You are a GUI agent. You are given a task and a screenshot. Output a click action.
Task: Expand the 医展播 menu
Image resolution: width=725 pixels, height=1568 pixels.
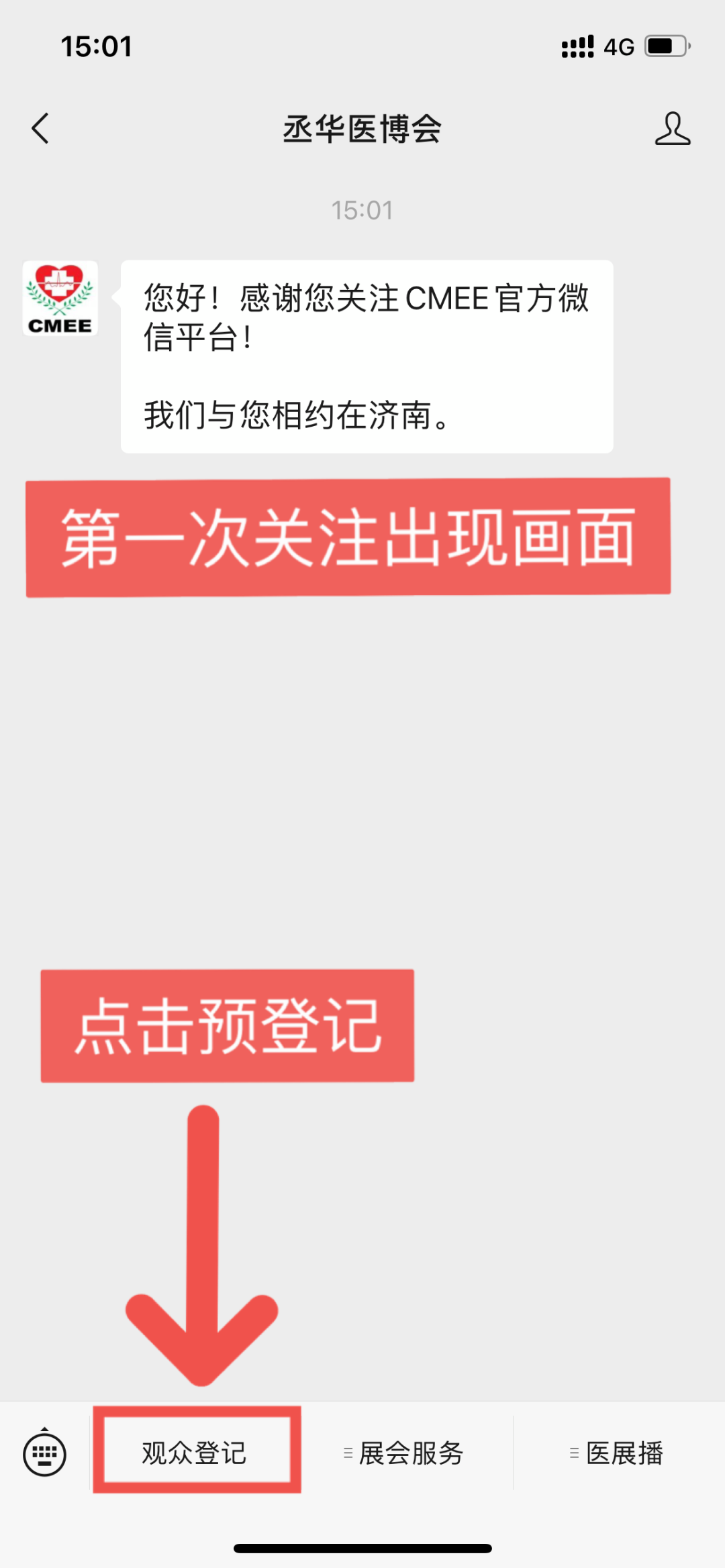pos(618,1453)
